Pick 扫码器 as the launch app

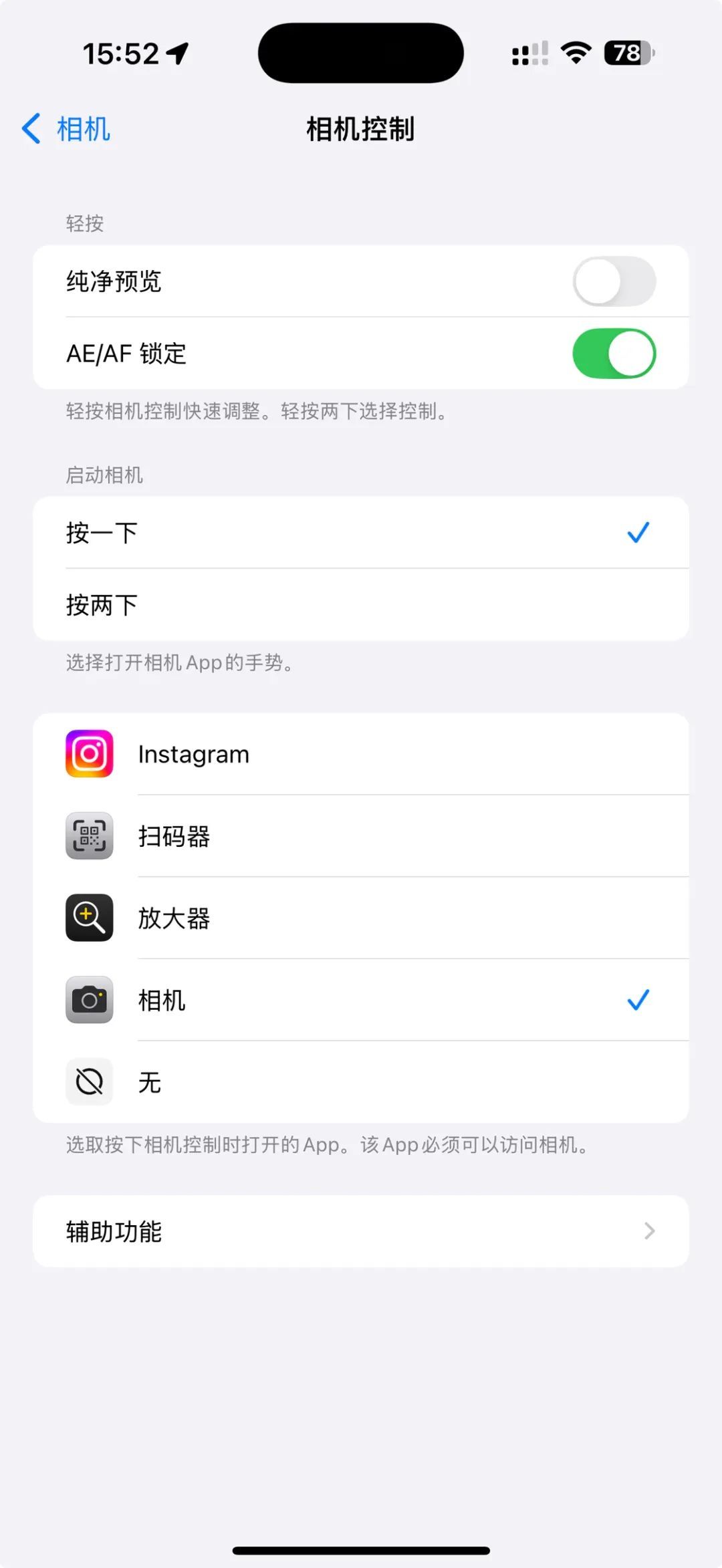point(361,835)
